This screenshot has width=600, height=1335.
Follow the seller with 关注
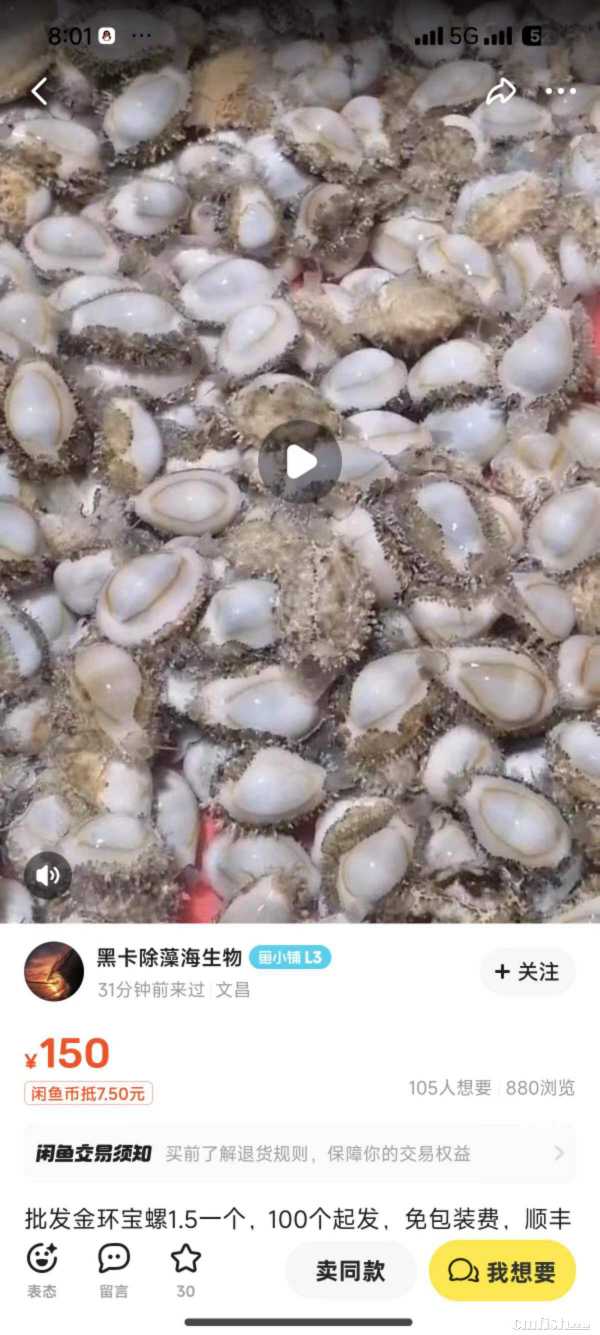tap(527, 972)
